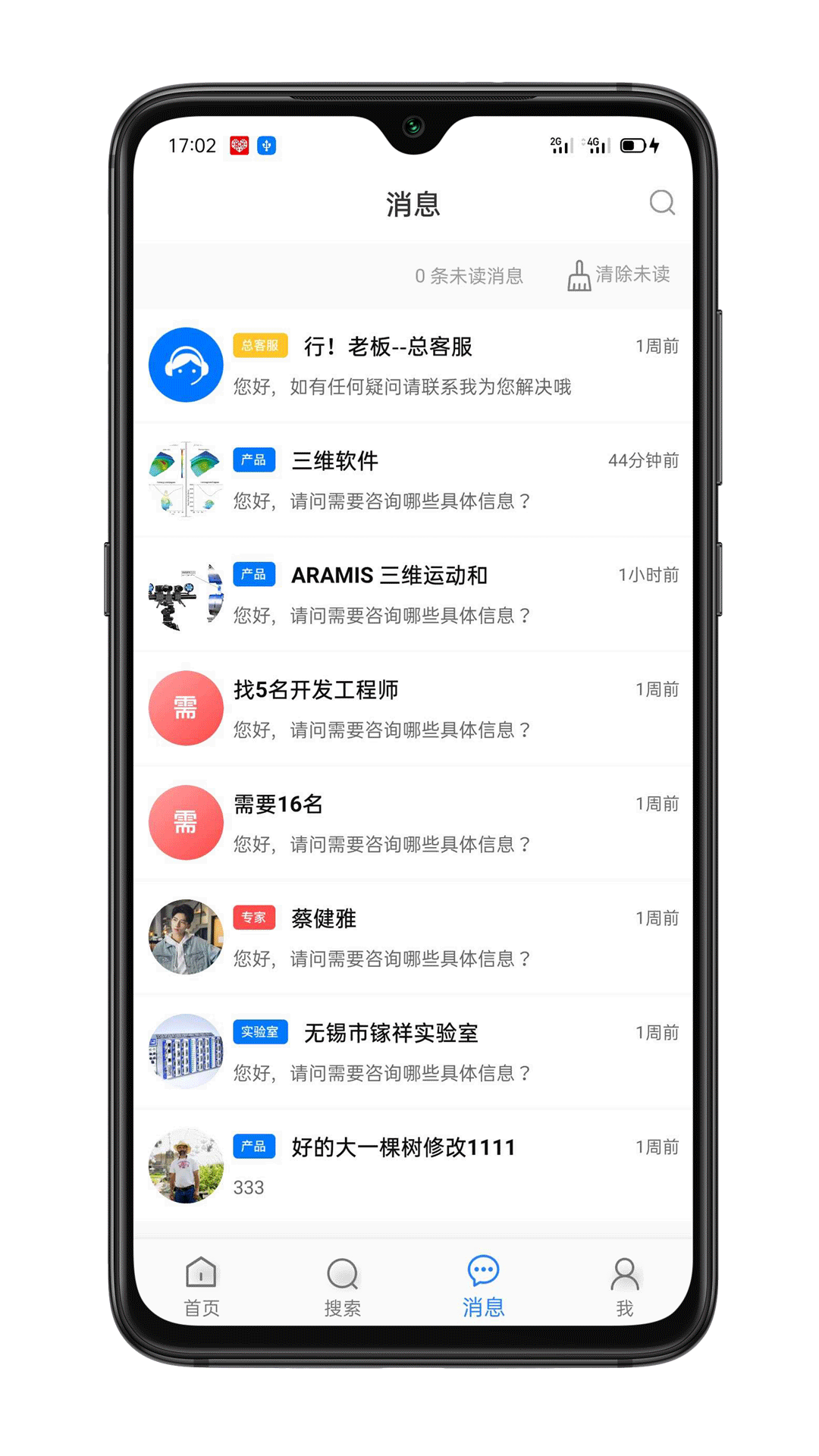Open the 需要16名 message thread
Screen dimensions: 819x1456
(413, 824)
